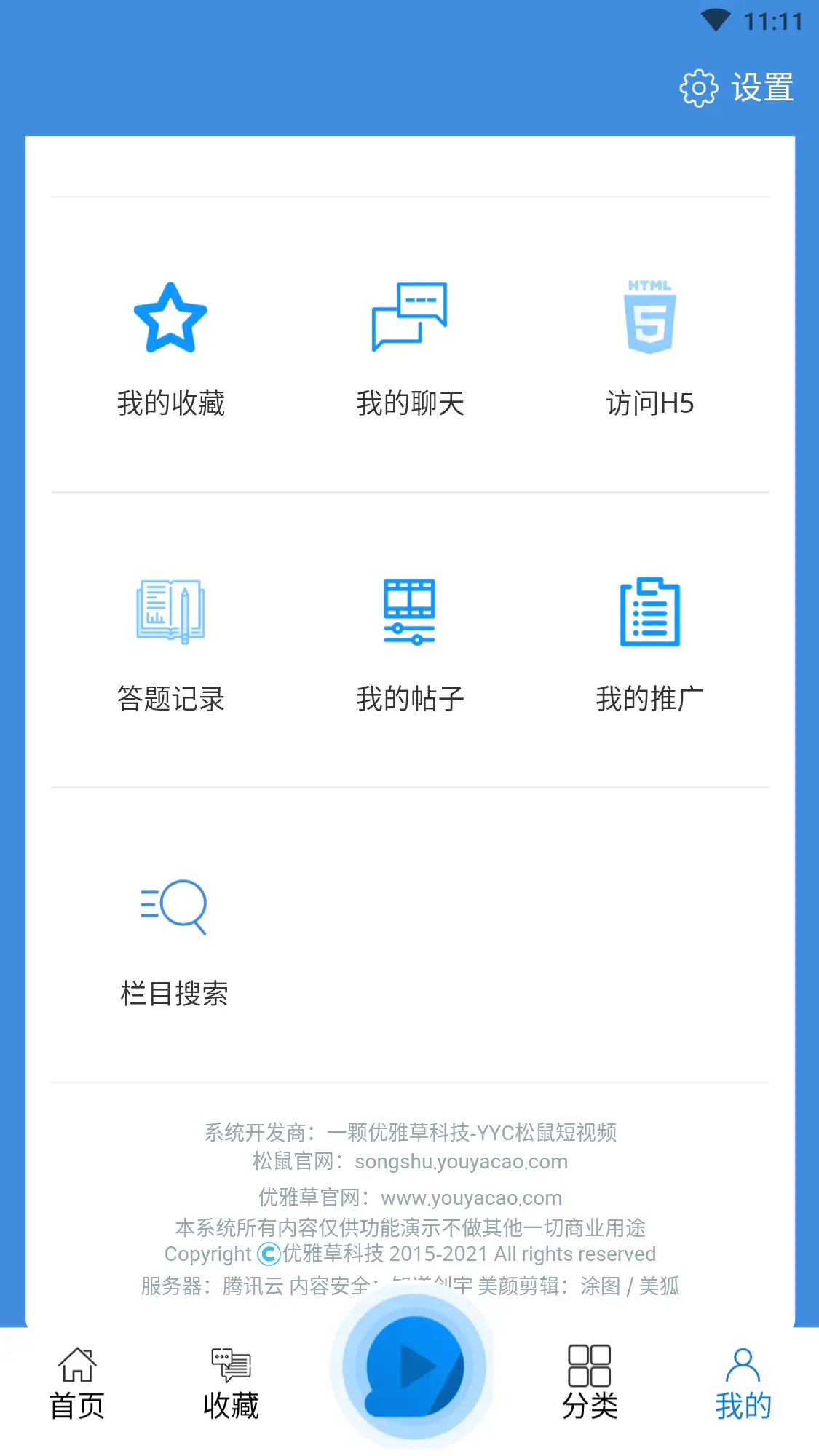Open 我的推广 promotion
The image size is (819, 1456).
(649, 644)
